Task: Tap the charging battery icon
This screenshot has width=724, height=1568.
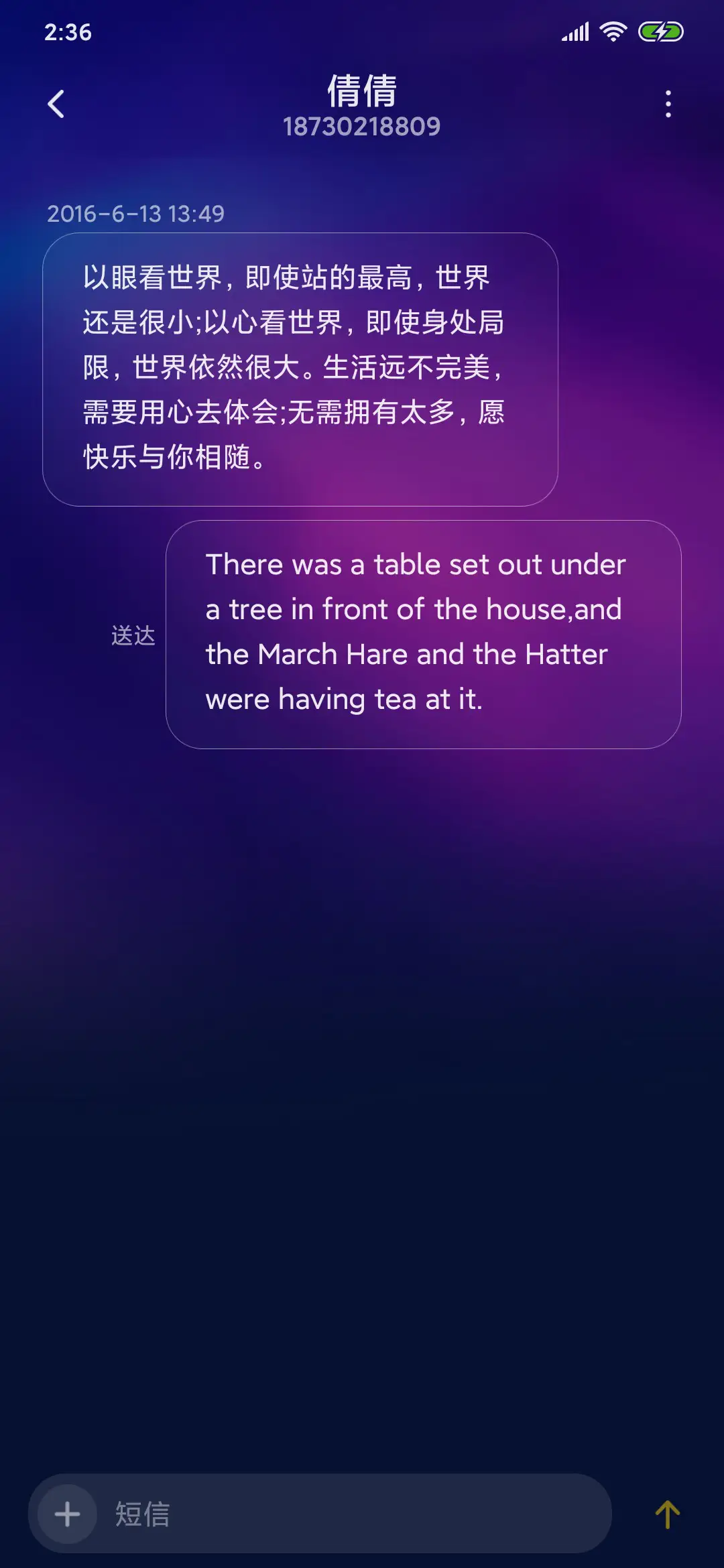Action: pos(660,29)
